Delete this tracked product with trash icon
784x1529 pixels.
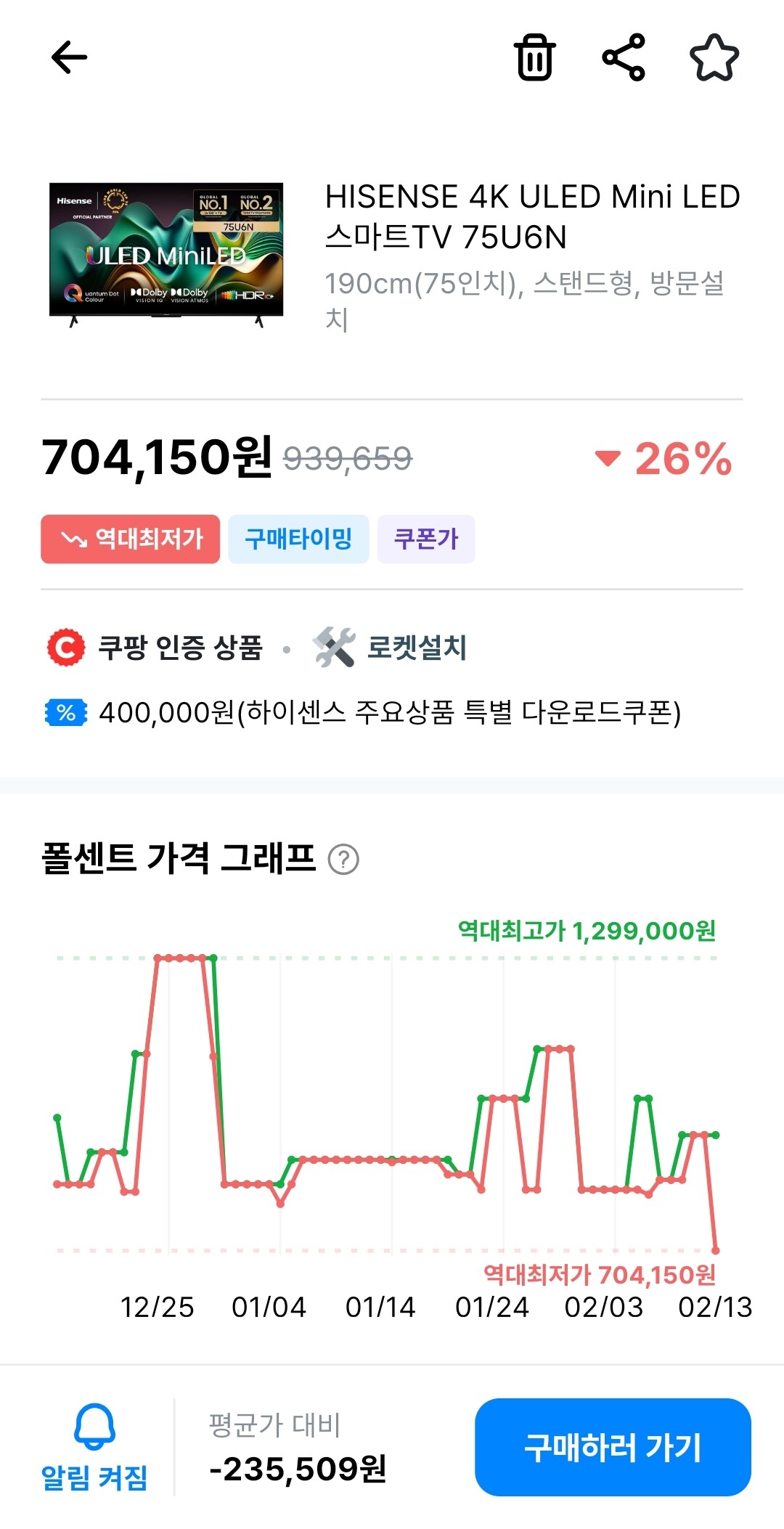click(x=535, y=57)
